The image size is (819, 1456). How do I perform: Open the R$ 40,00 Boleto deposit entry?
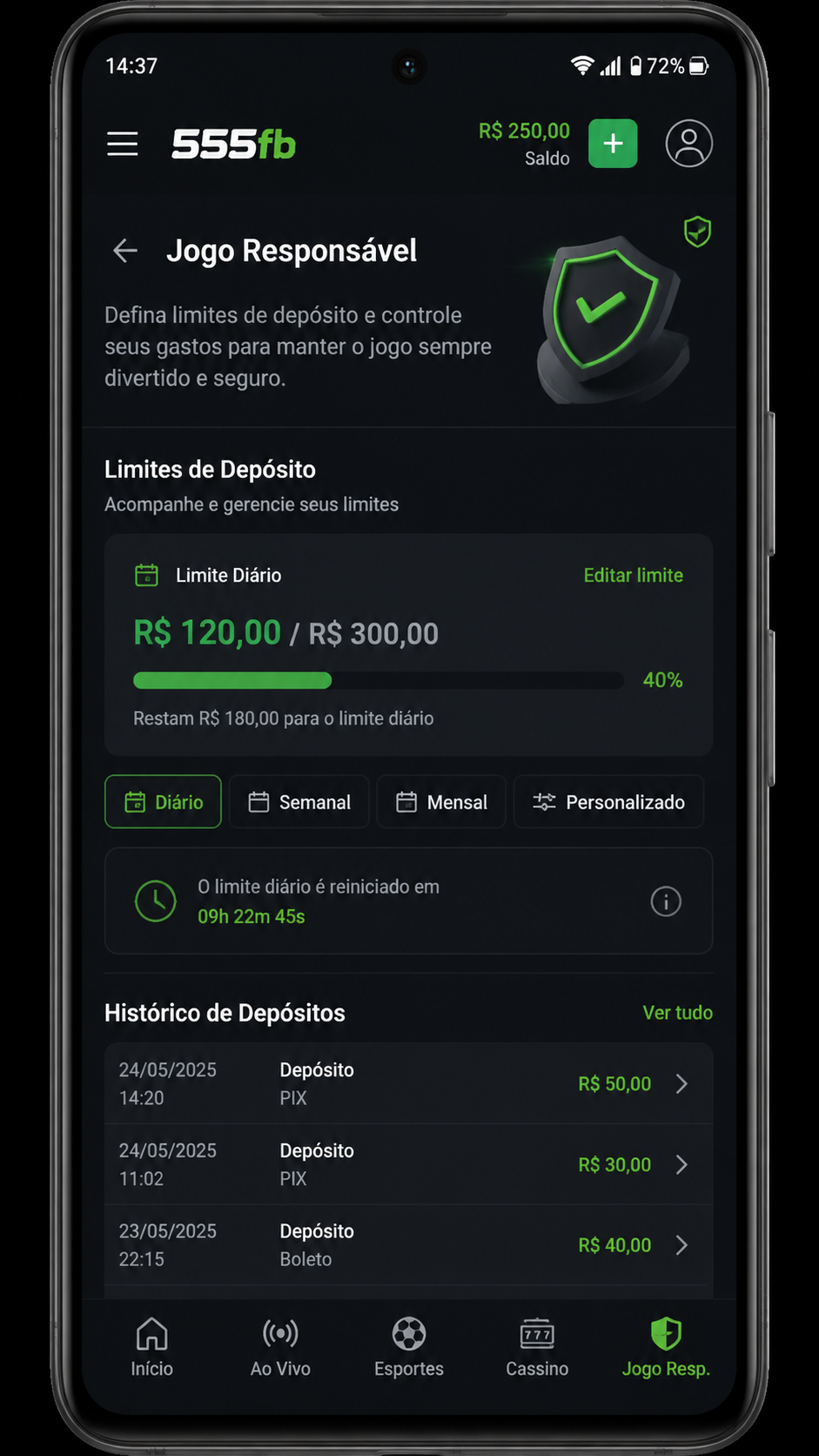pos(409,1245)
